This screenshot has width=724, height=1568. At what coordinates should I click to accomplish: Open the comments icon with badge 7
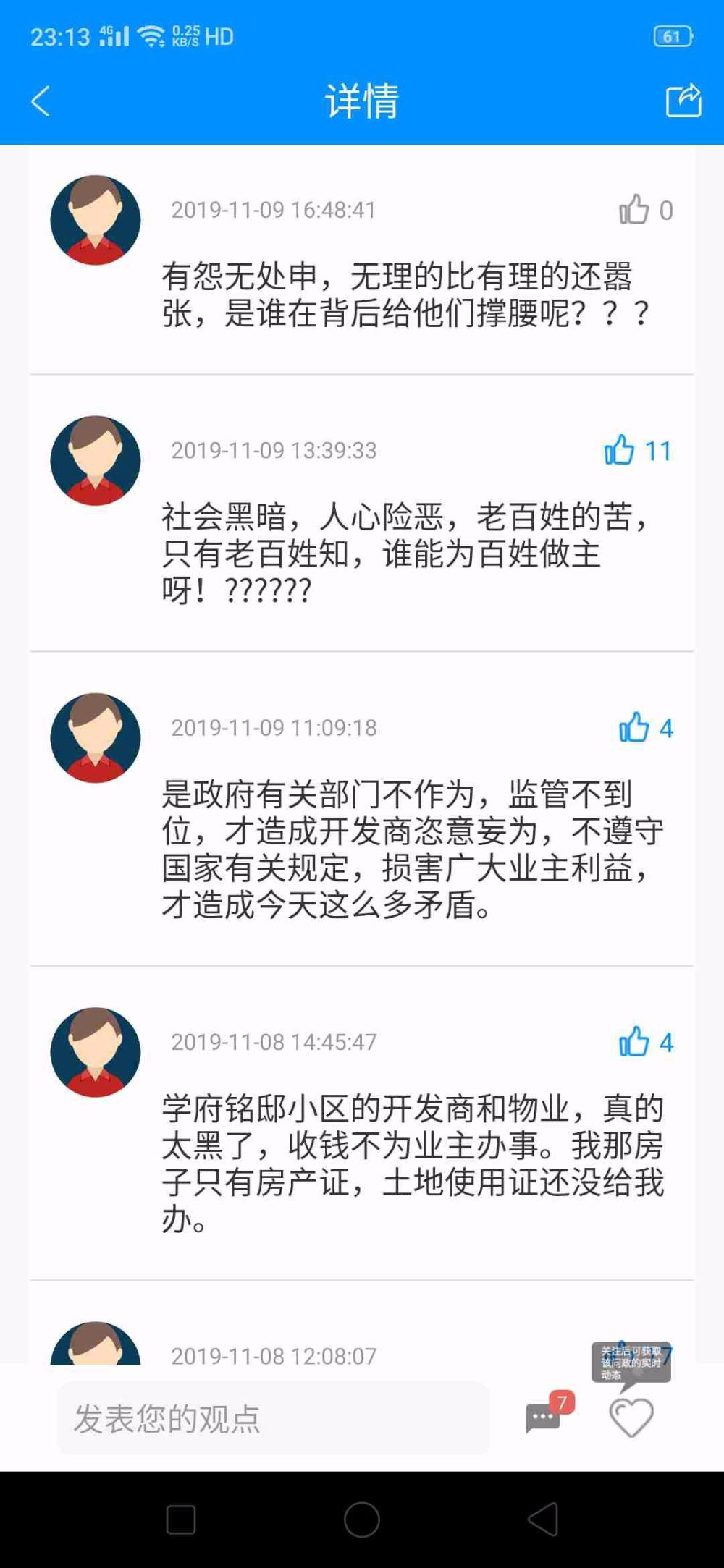click(x=544, y=1417)
